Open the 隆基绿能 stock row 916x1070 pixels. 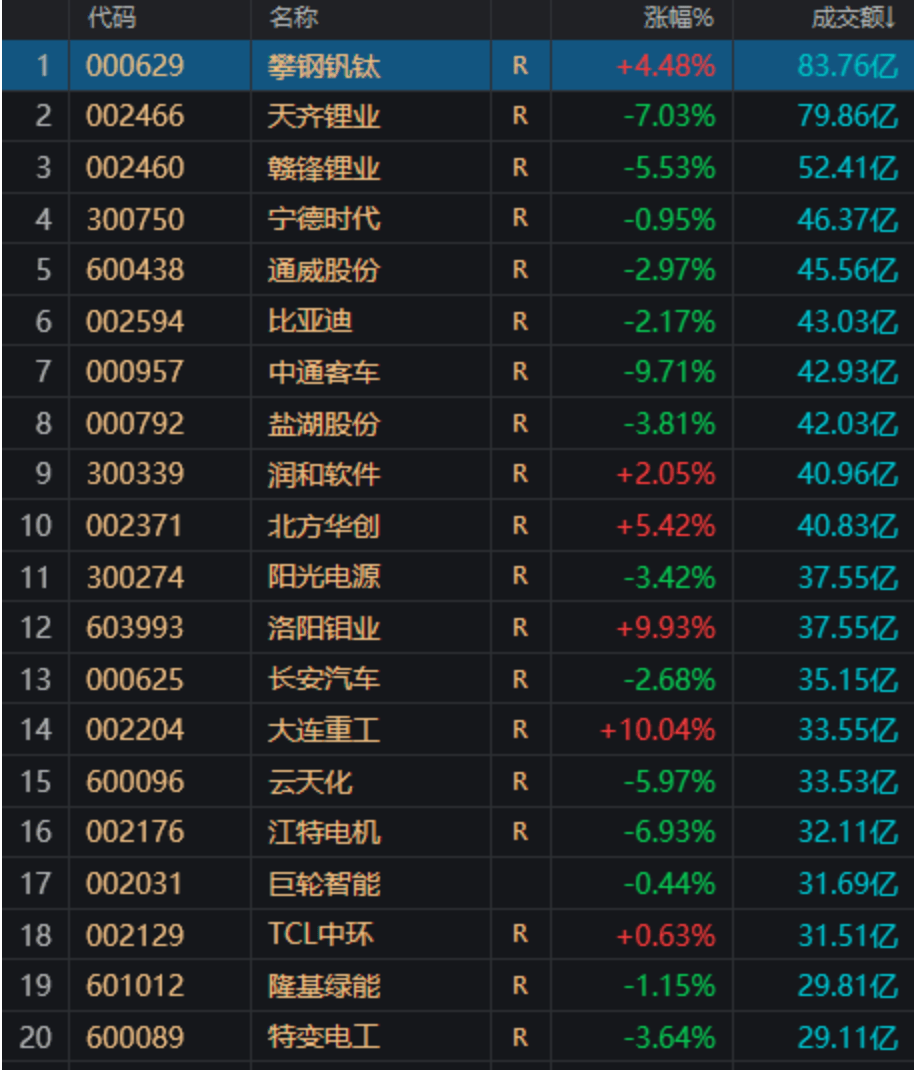(x=324, y=986)
